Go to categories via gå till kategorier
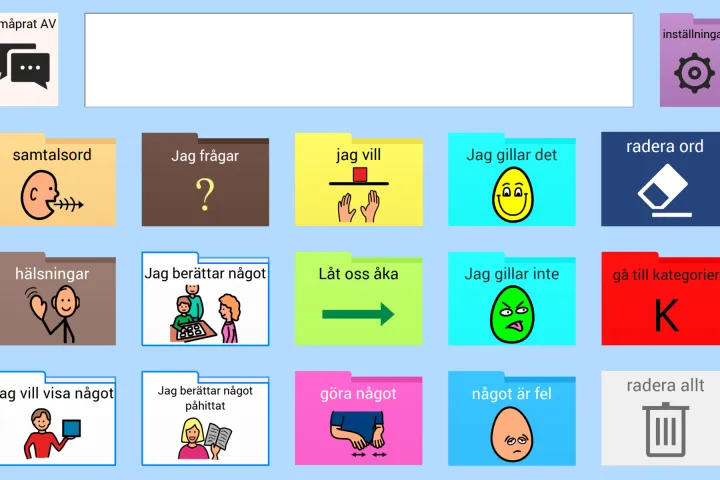 point(660,300)
